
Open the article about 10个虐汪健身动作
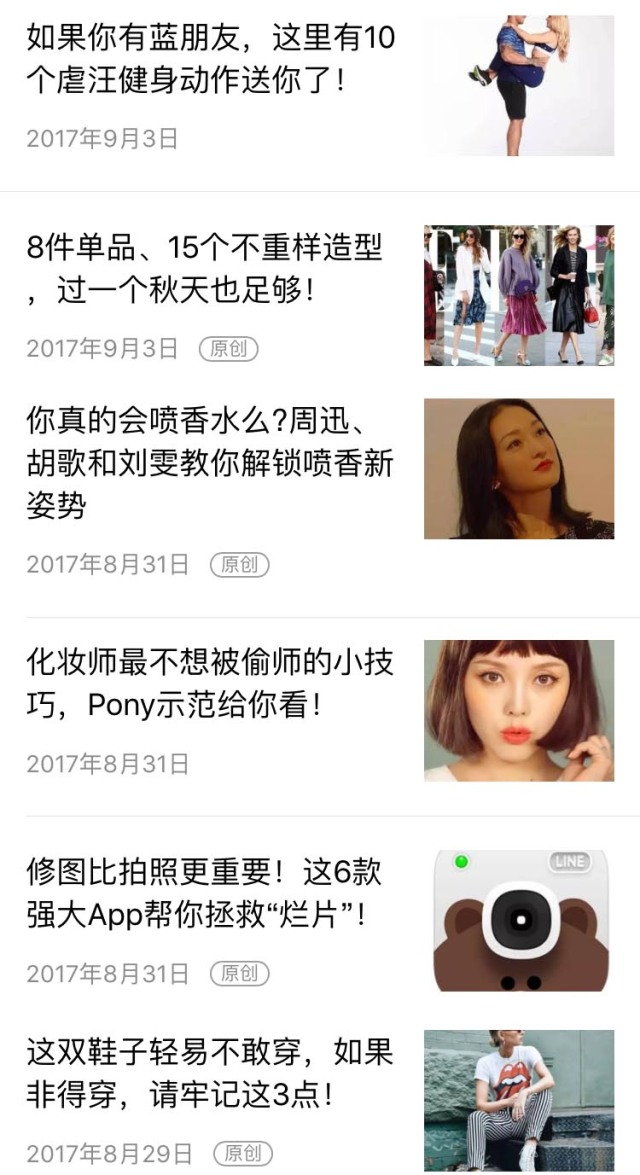211,58
